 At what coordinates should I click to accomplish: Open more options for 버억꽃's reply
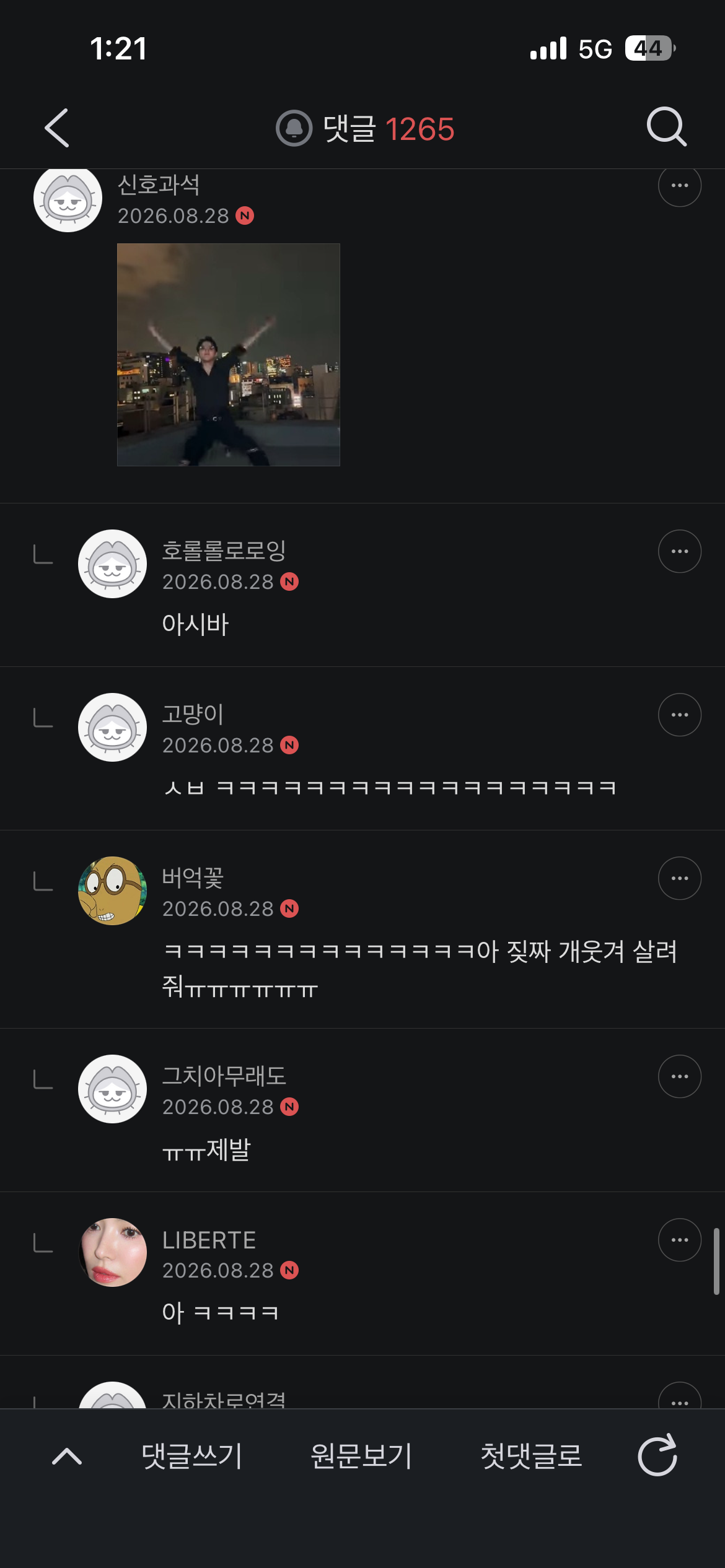[x=680, y=878]
